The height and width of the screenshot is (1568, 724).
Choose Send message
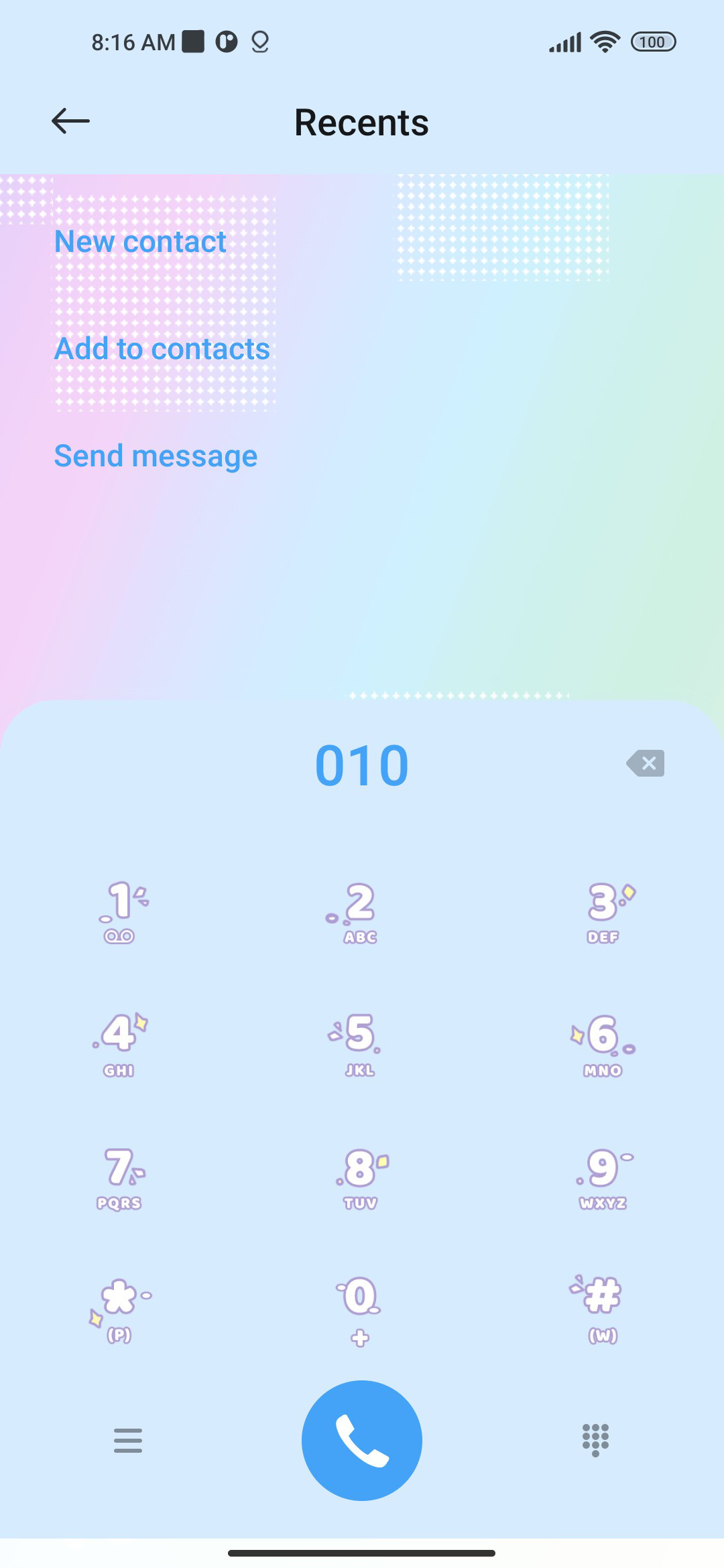pyautogui.click(x=156, y=456)
